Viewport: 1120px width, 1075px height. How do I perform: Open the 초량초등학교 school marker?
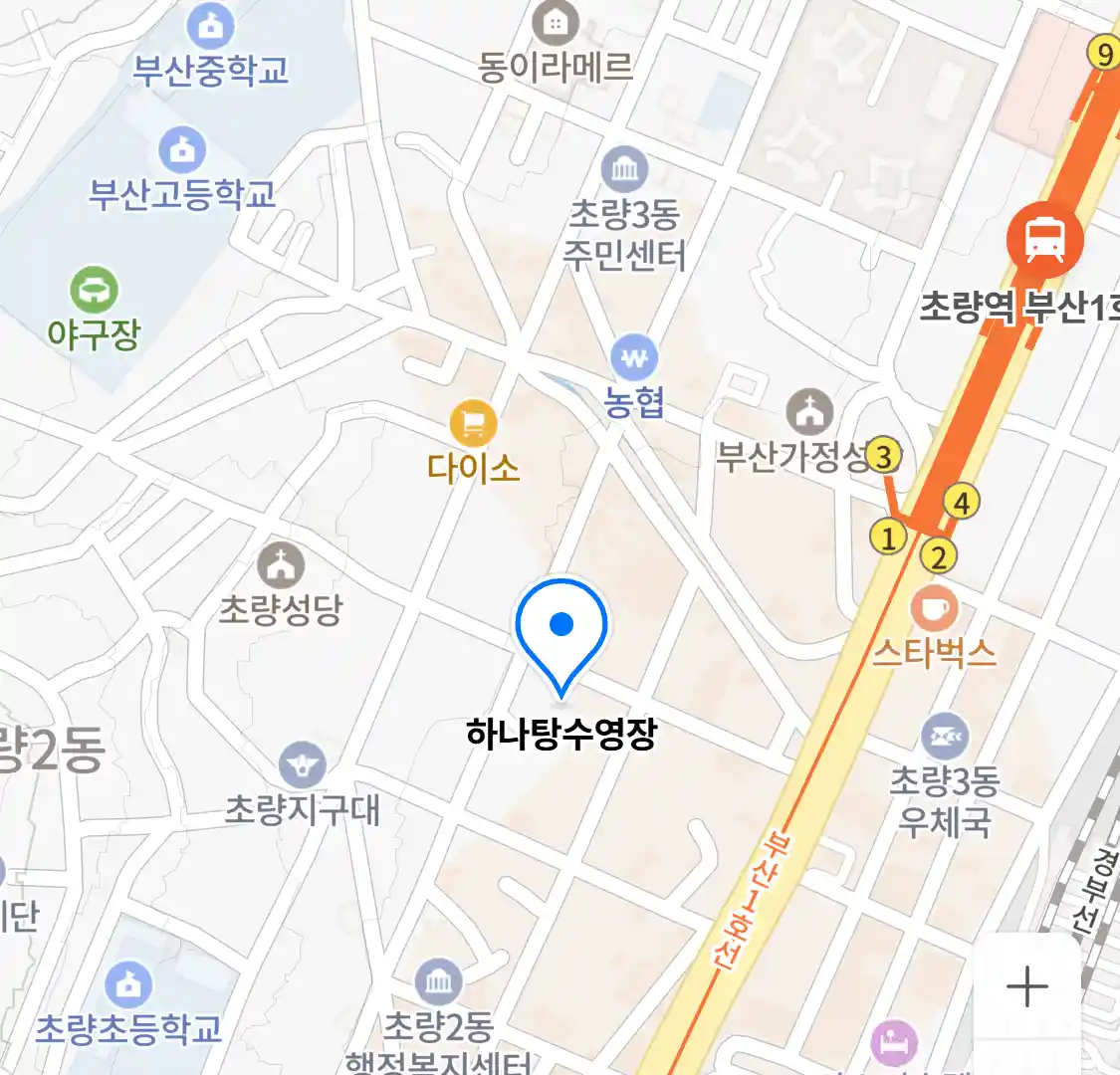[x=127, y=985]
